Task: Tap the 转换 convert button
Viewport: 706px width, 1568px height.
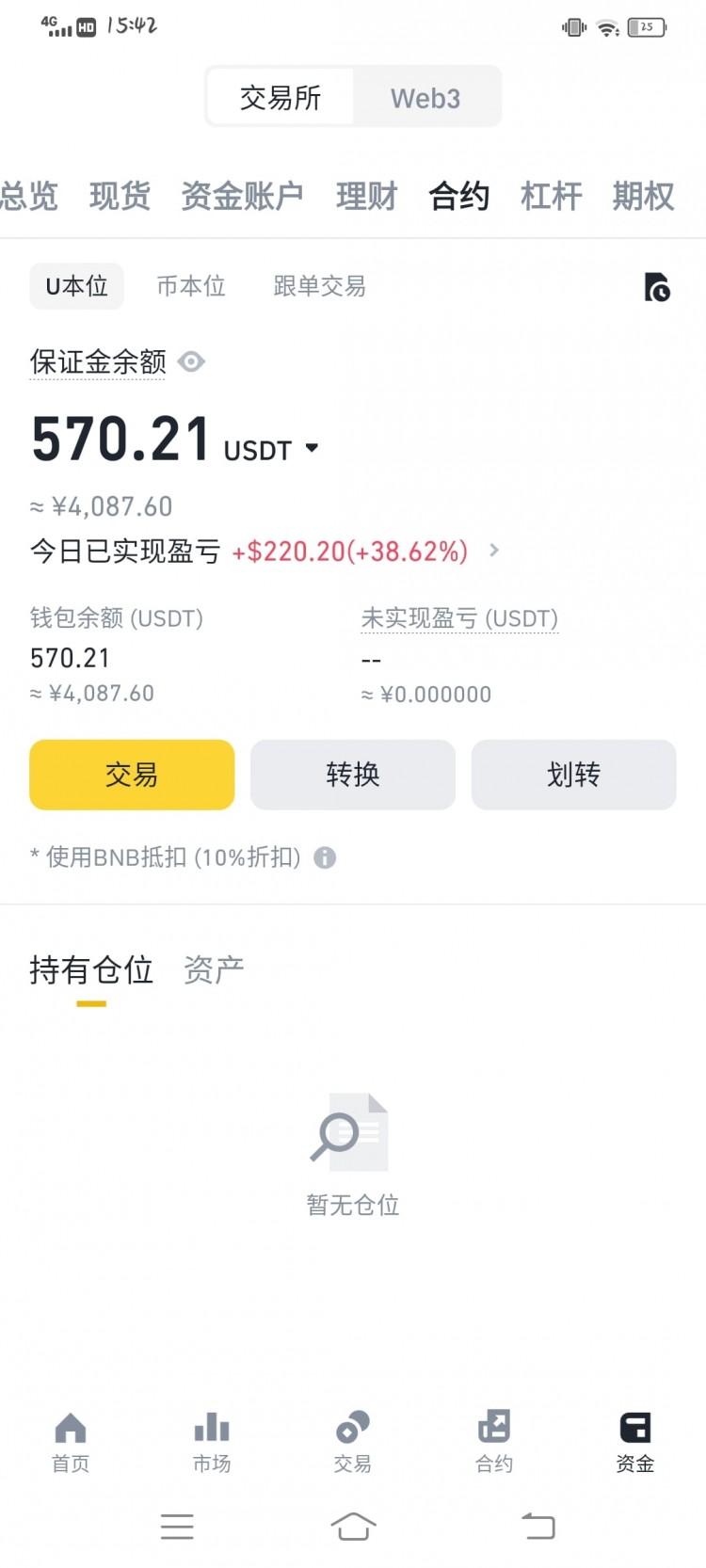Action: [352, 775]
